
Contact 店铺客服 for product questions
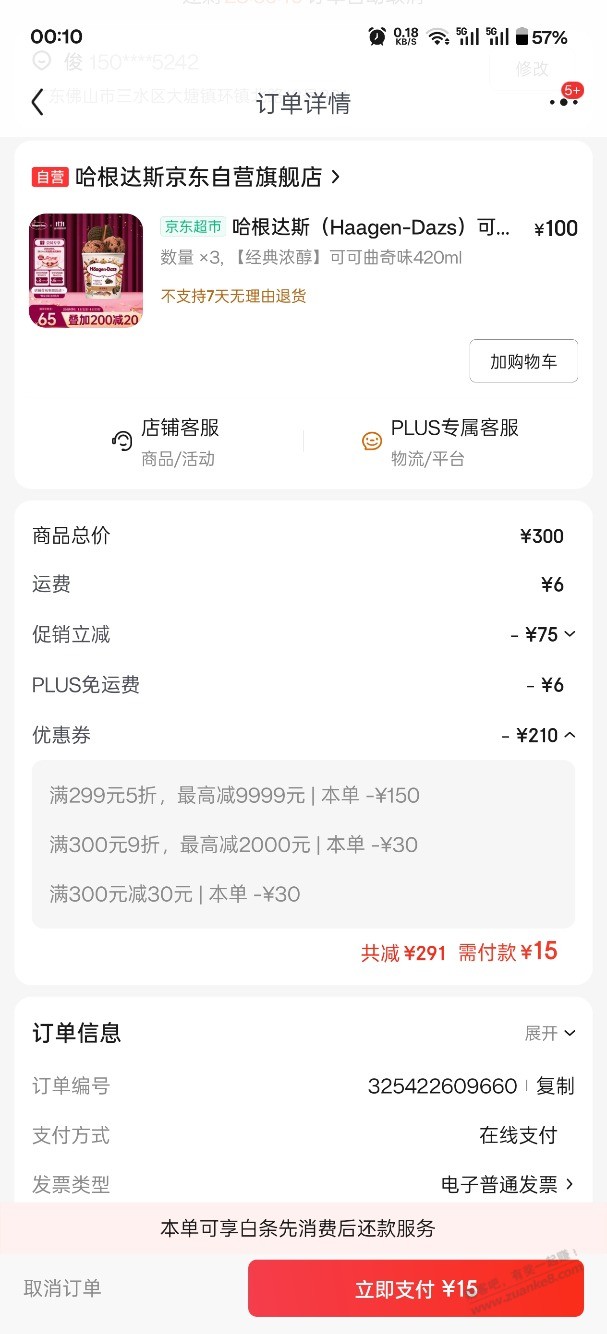pyautogui.click(x=166, y=441)
